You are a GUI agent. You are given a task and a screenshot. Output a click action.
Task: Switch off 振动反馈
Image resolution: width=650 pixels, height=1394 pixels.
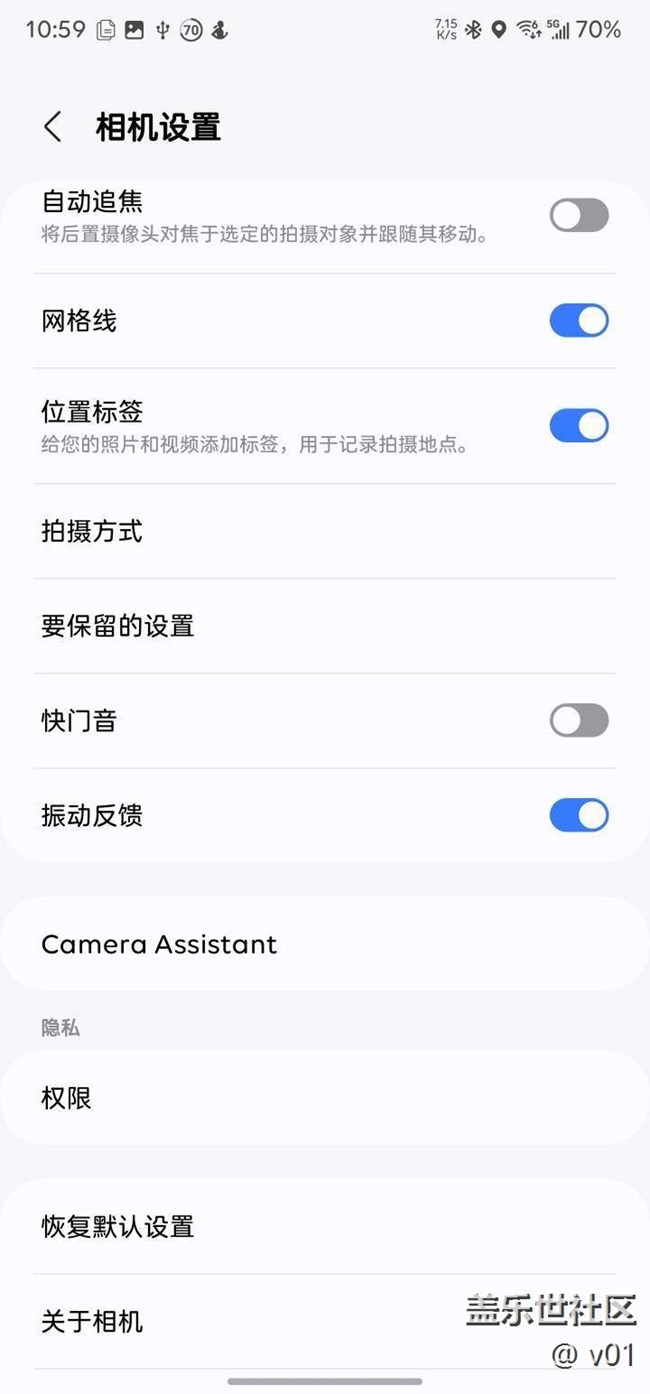(x=578, y=815)
